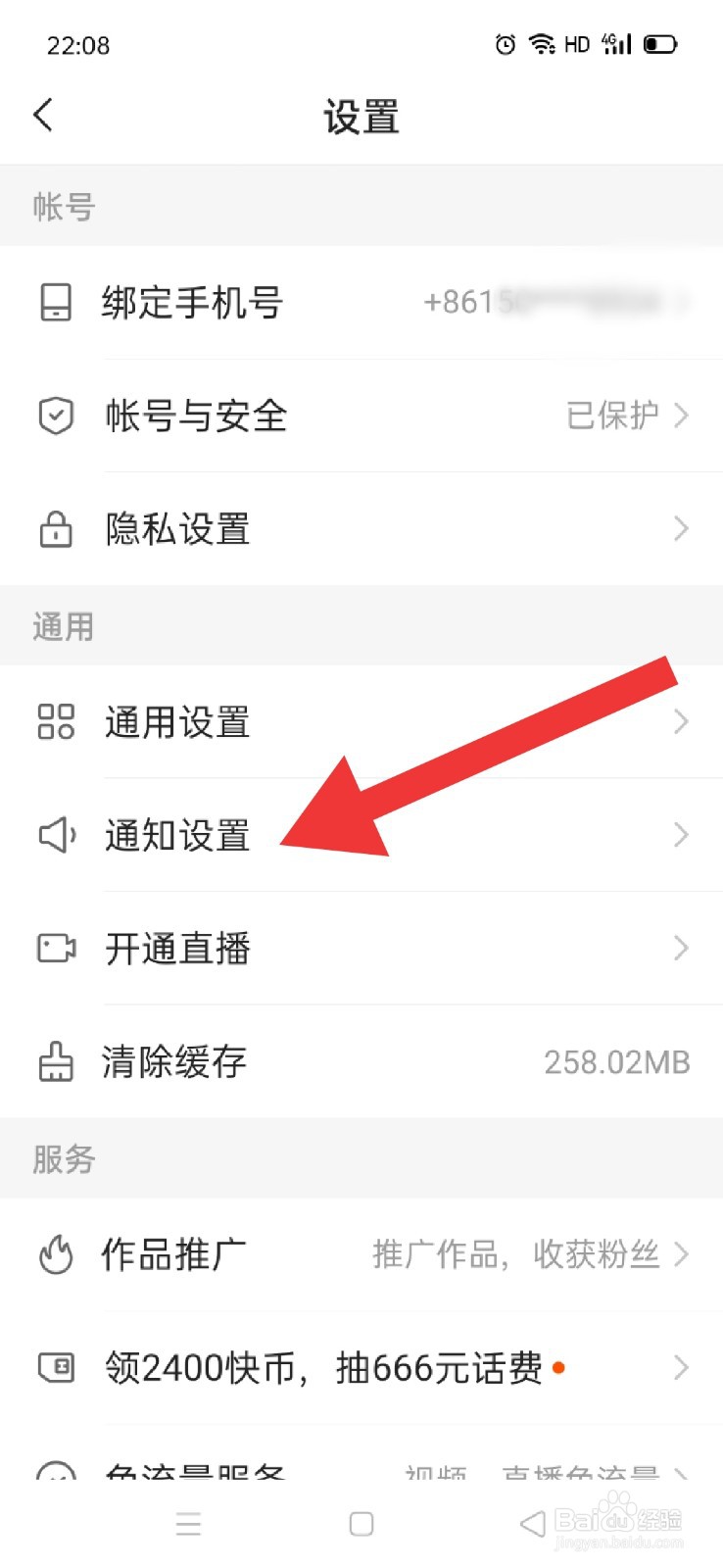Click the broom icon next to 清除缓存
The height and width of the screenshot is (1568, 723).
pyautogui.click(x=56, y=1061)
